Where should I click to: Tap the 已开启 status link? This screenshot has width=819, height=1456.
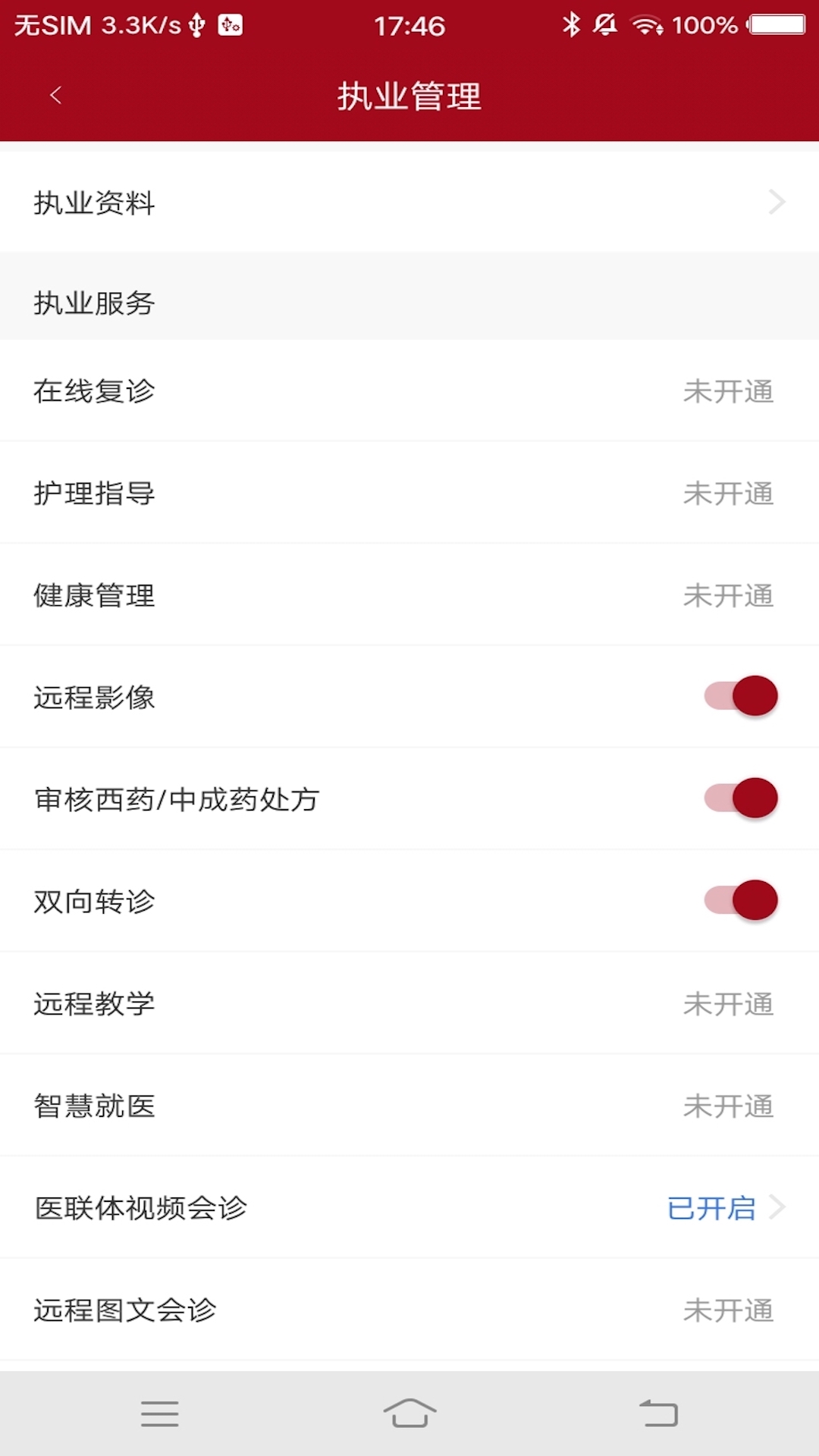click(711, 1208)
